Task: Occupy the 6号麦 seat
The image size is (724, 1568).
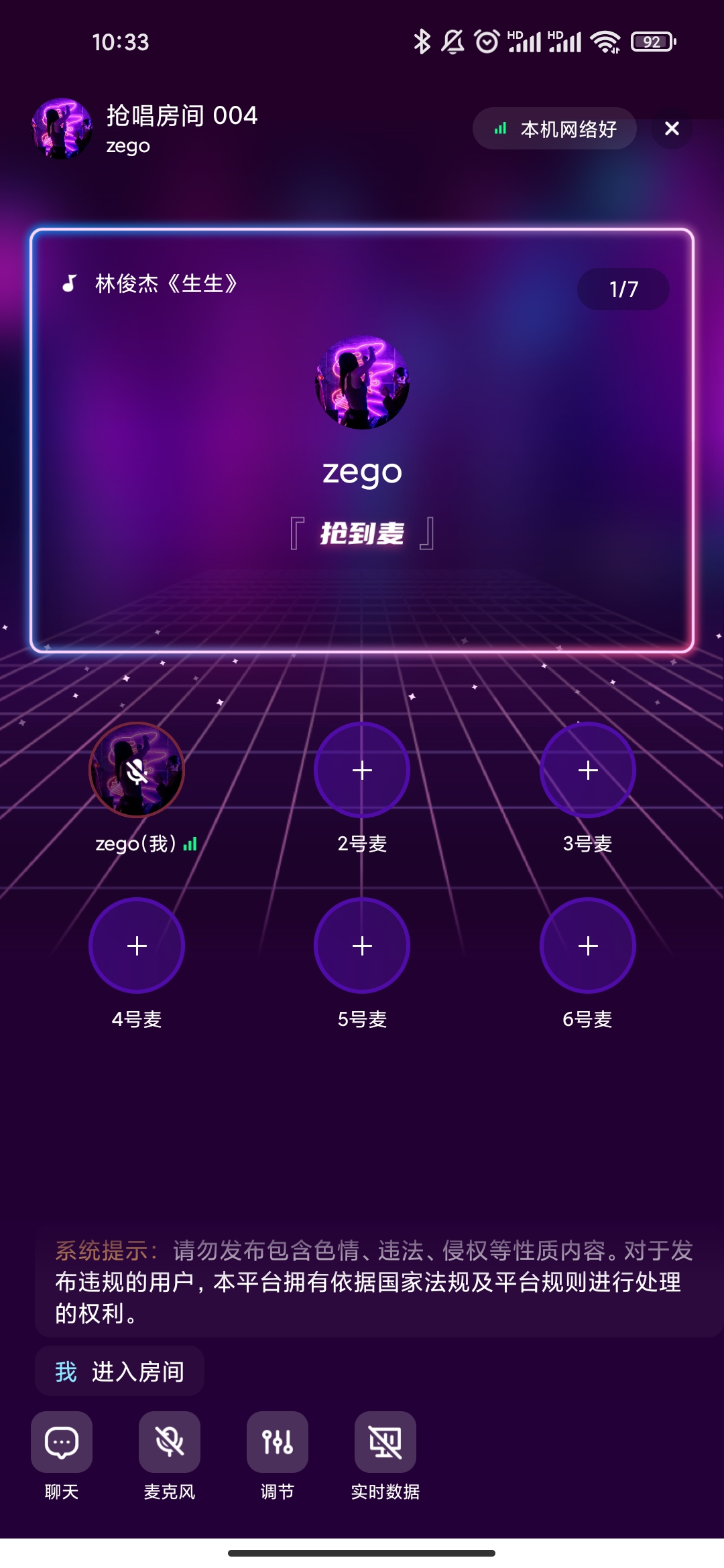Action: 588,945
